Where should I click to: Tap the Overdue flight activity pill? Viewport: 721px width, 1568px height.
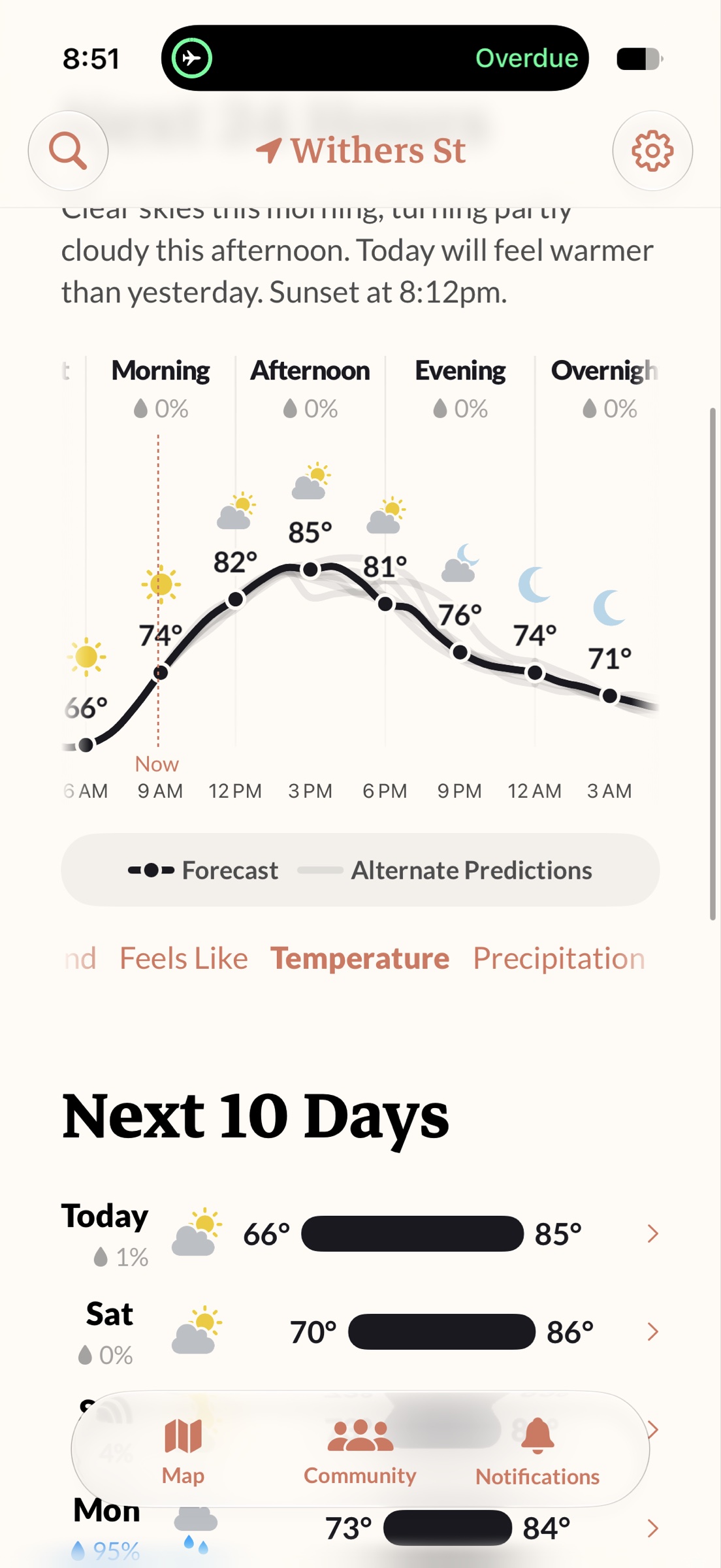point(375,58)
